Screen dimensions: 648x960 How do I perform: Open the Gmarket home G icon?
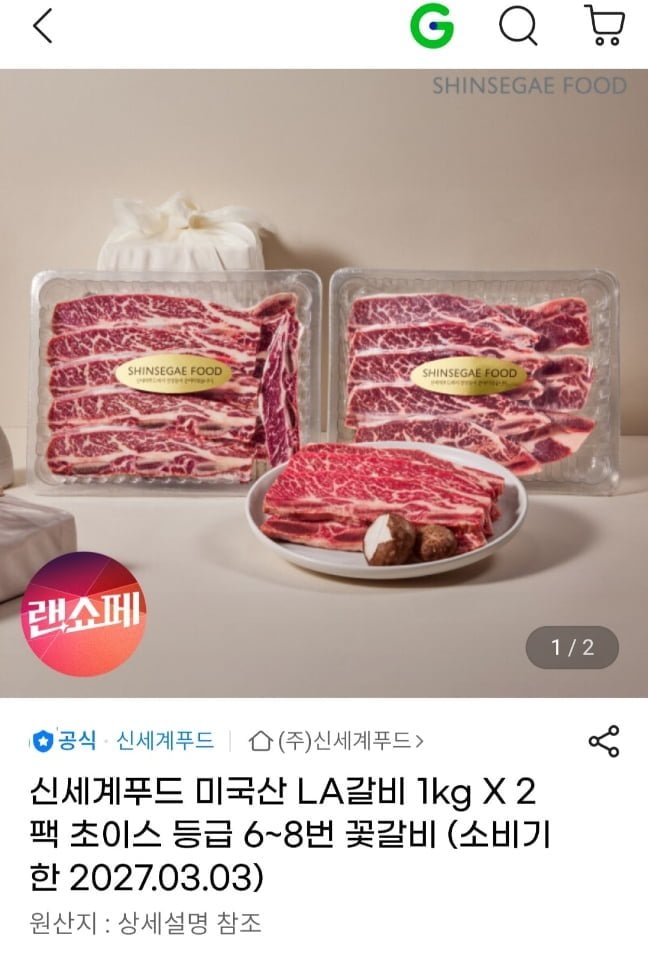(x=431, y=27)
